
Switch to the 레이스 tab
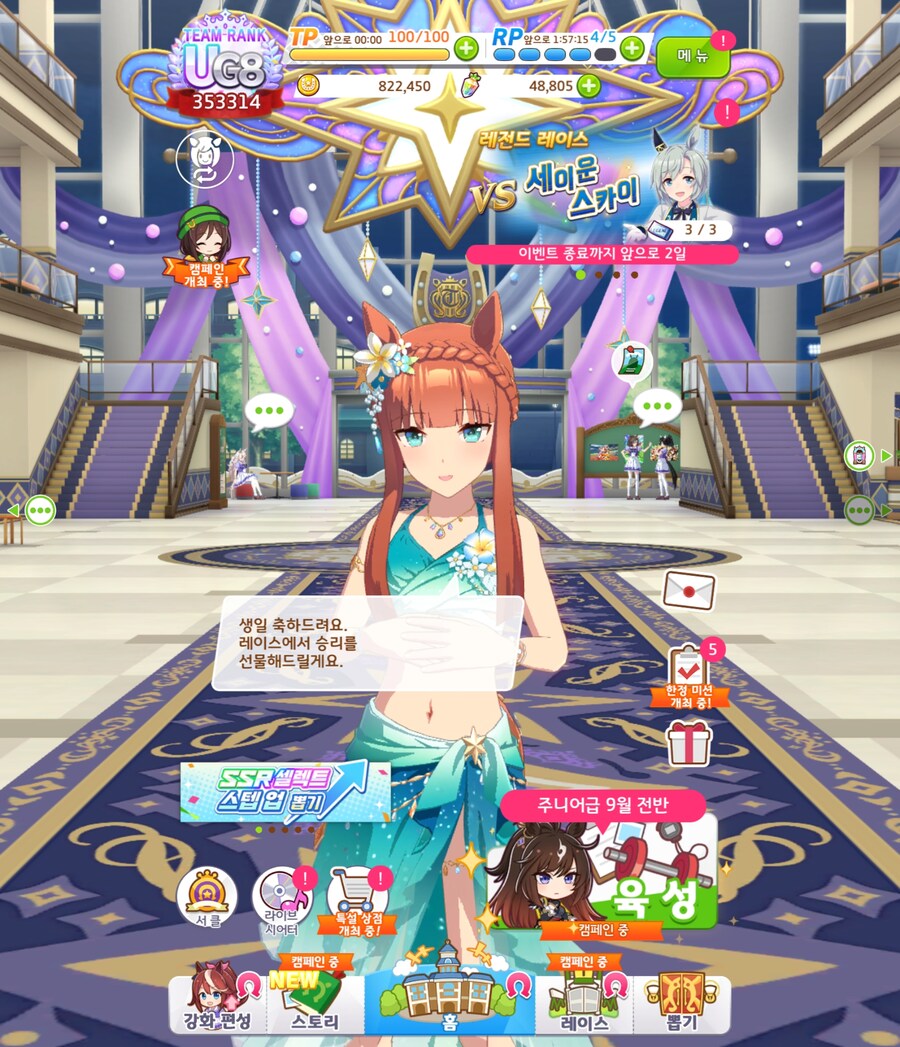click(584, 1003)
